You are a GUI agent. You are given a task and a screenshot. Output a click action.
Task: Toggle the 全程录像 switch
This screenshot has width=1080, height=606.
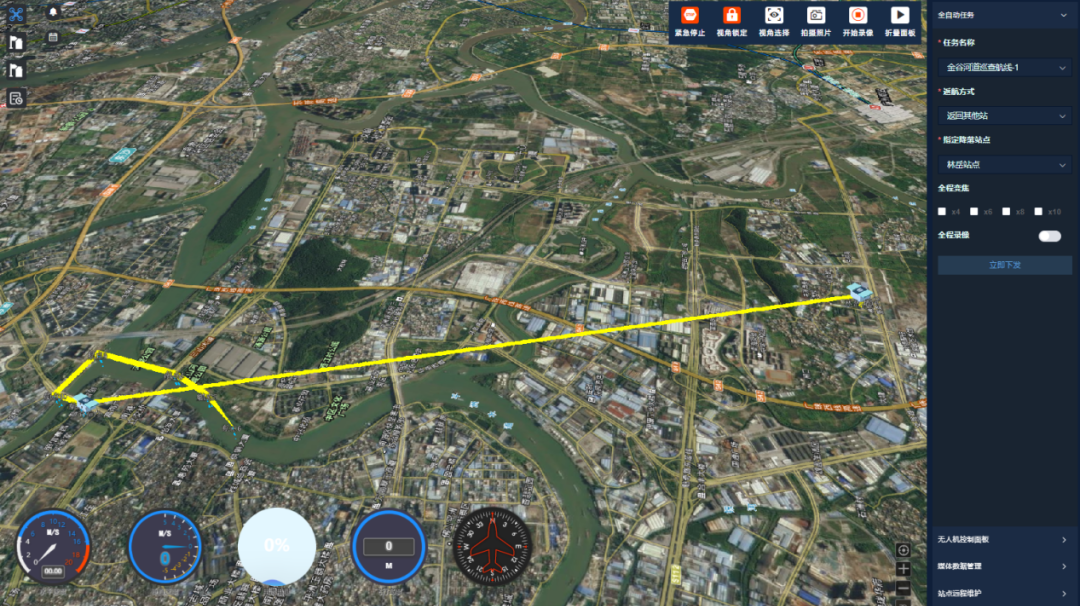(1049, 236)
